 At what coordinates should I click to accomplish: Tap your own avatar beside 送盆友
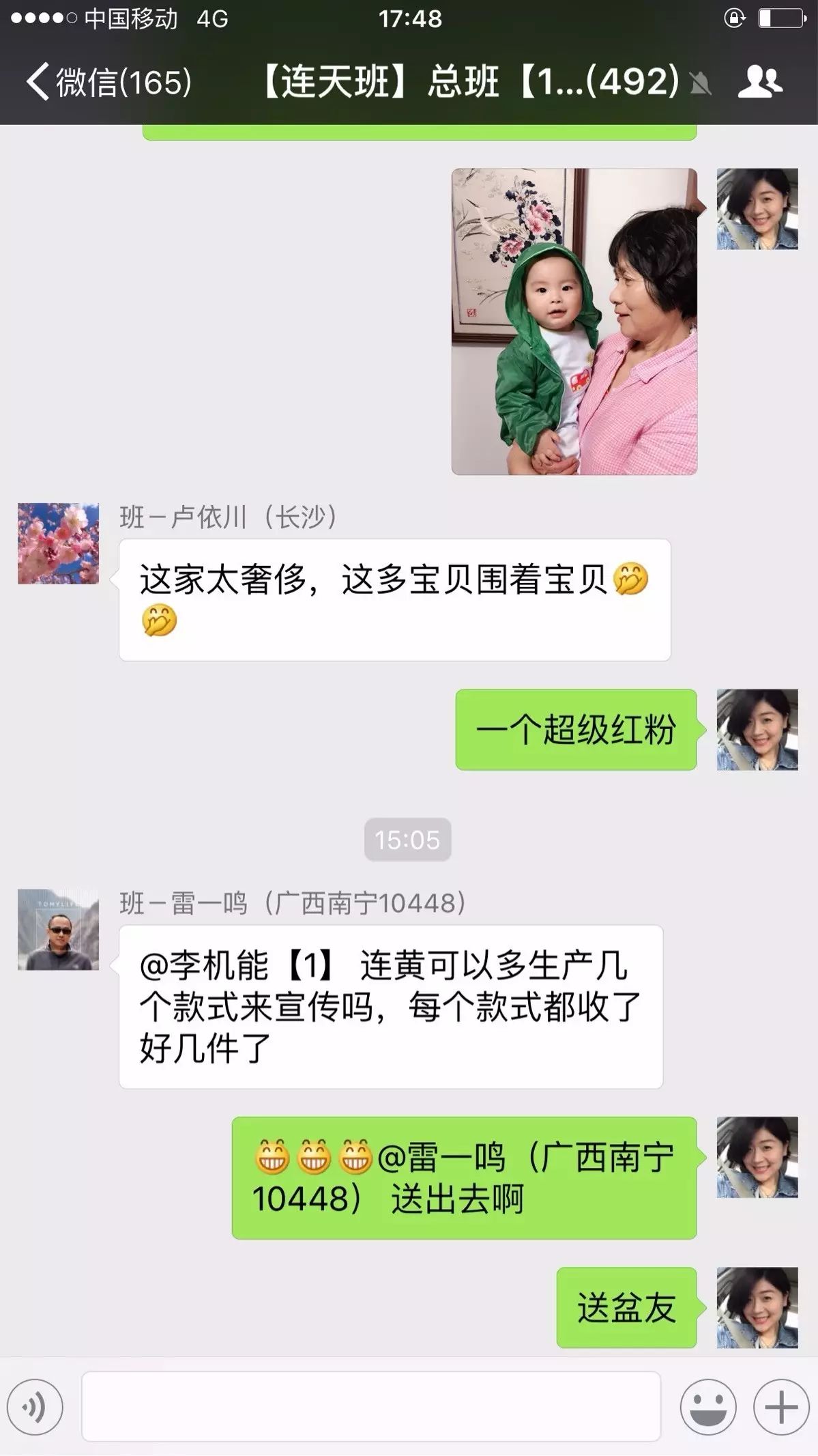[757, 1308]
